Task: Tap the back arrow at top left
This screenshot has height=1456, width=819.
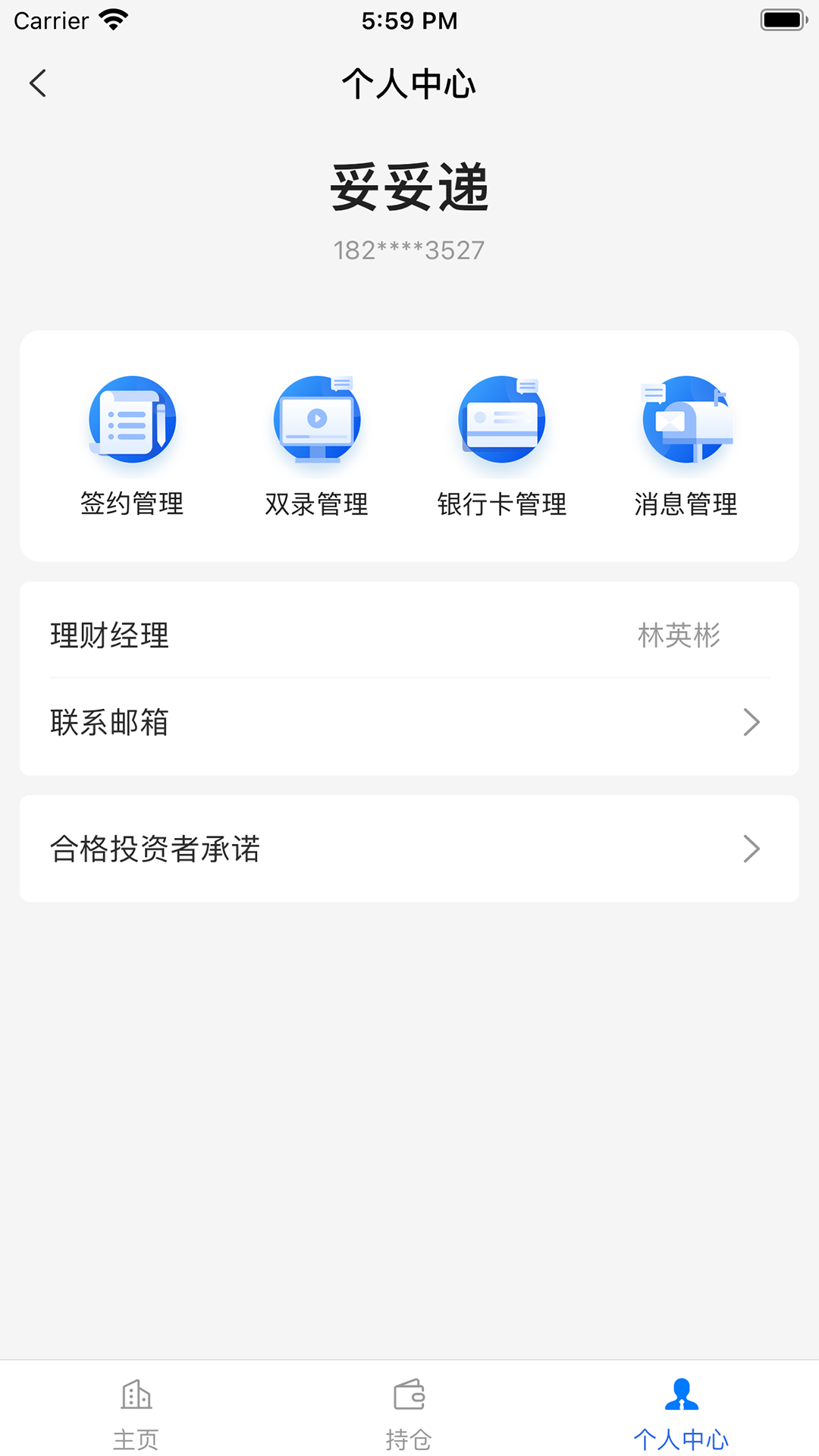Action: coord(38,83)
